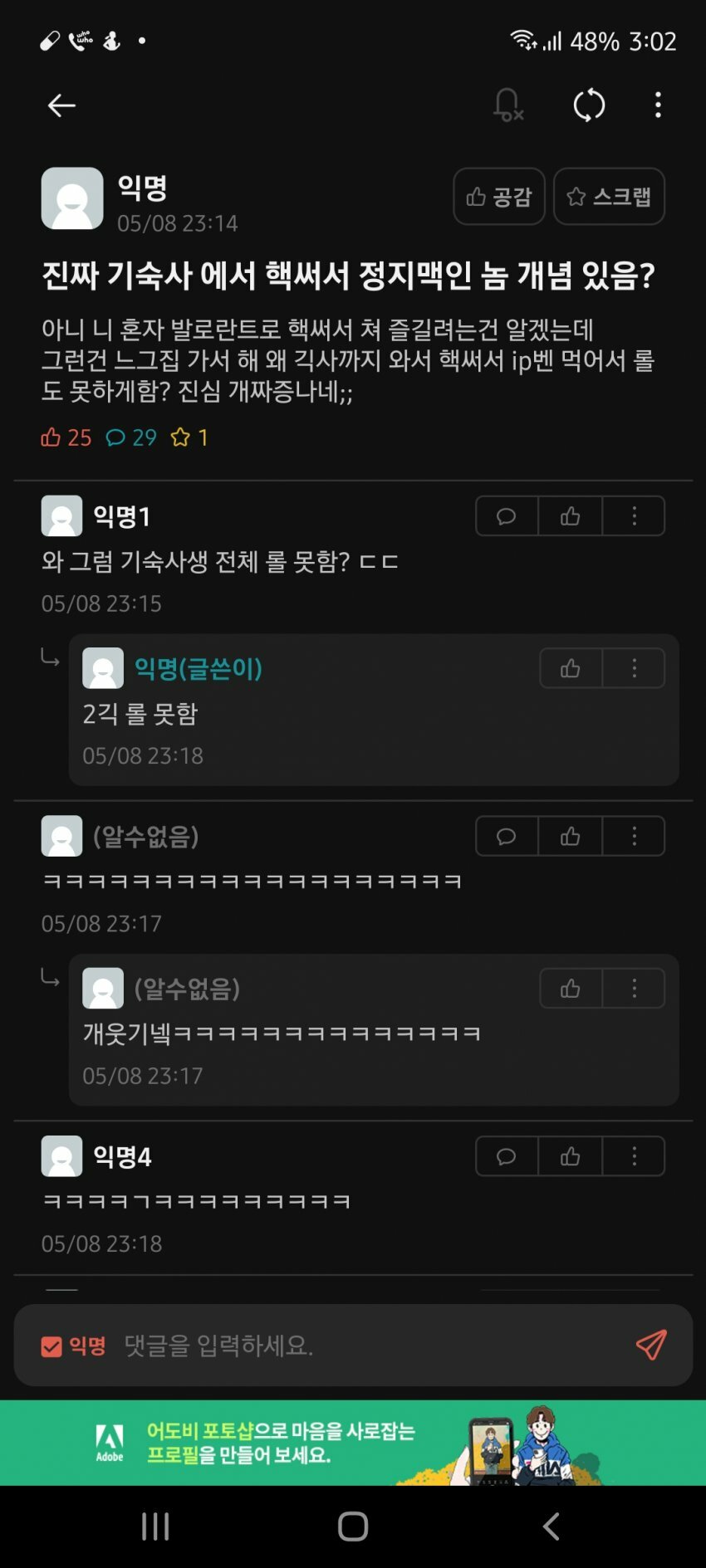This screenshot has height=1568, width=706.
Task: Toggle the post notification bell
Action: pos(507,105)
